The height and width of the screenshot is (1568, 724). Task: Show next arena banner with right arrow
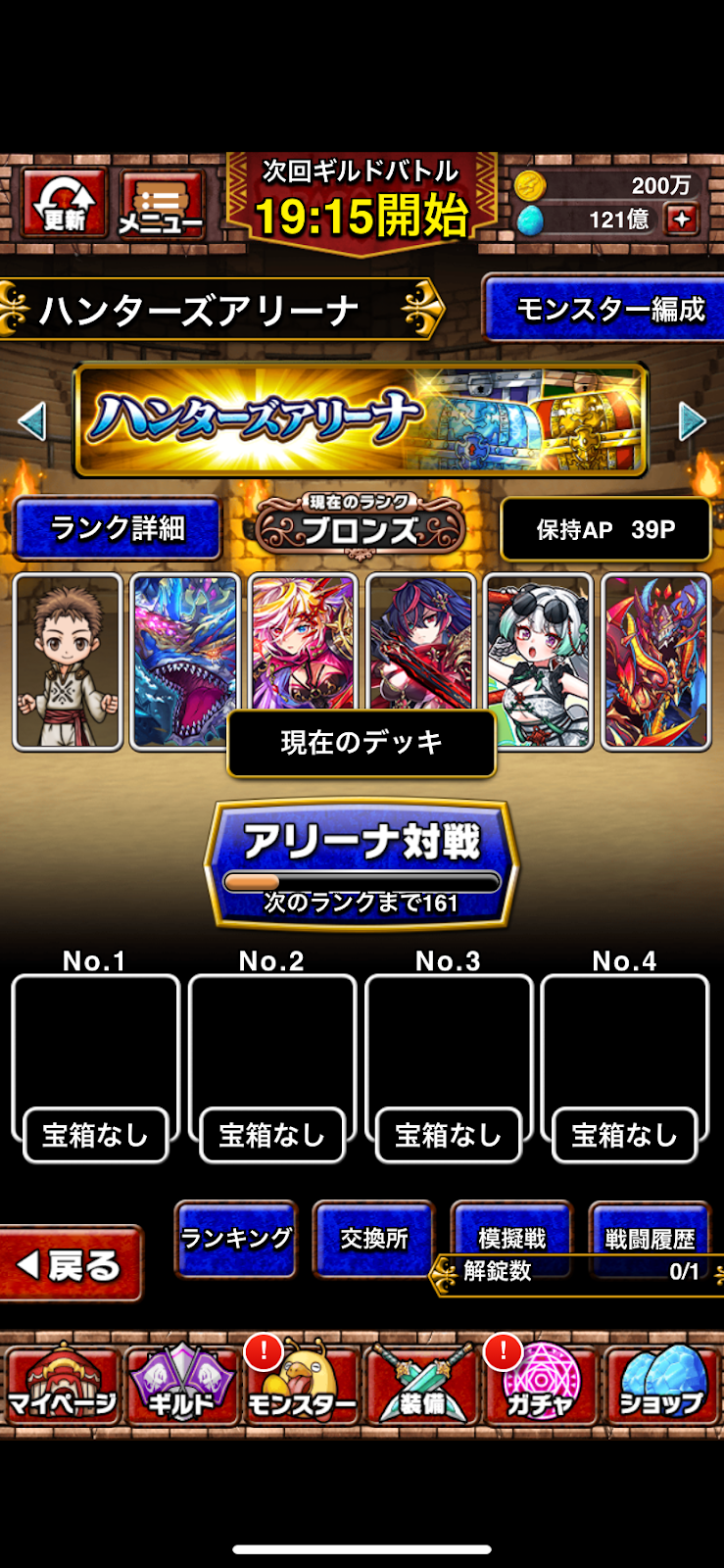pyautogui.click(x=692, y=421)
